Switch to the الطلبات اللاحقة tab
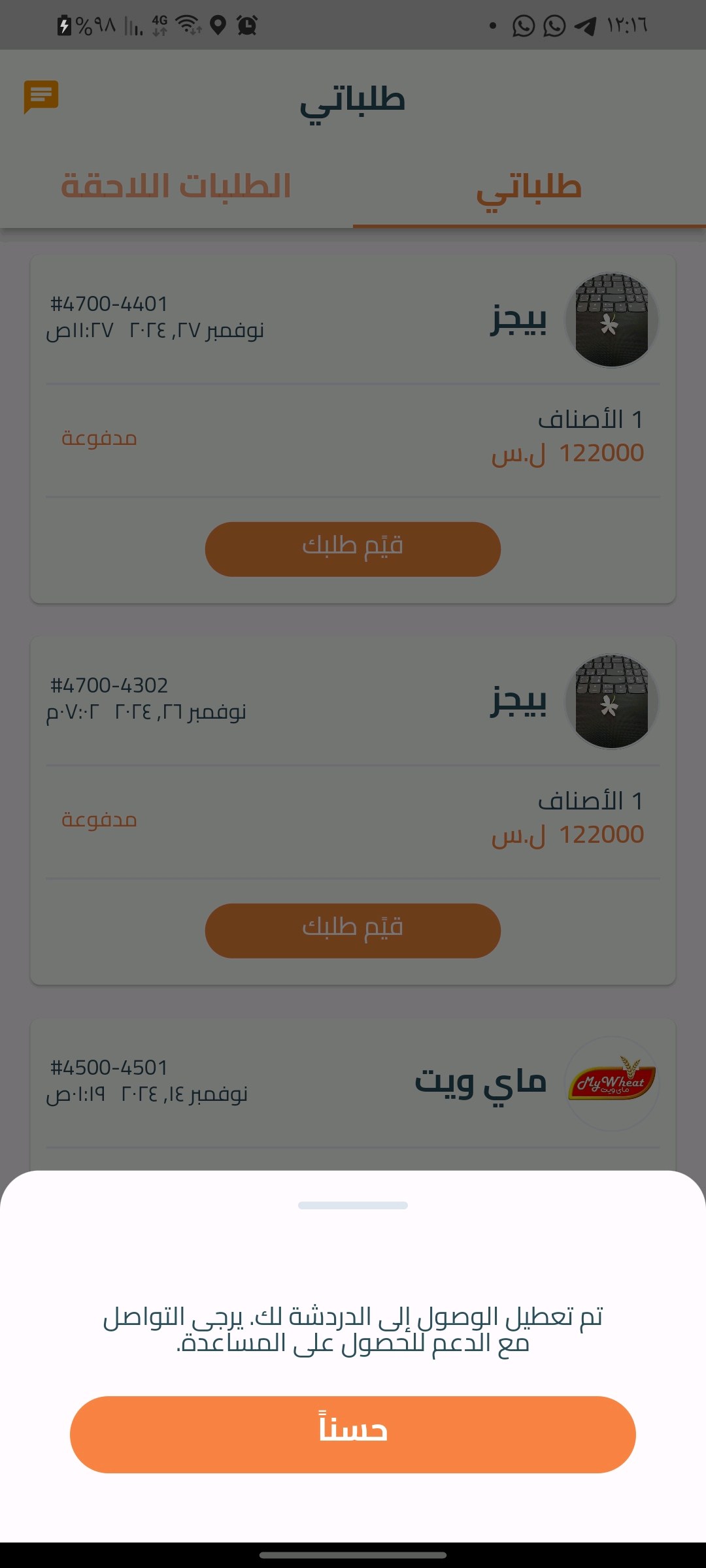The height and width of the screenshot is (1568, 706). (176, 186)
